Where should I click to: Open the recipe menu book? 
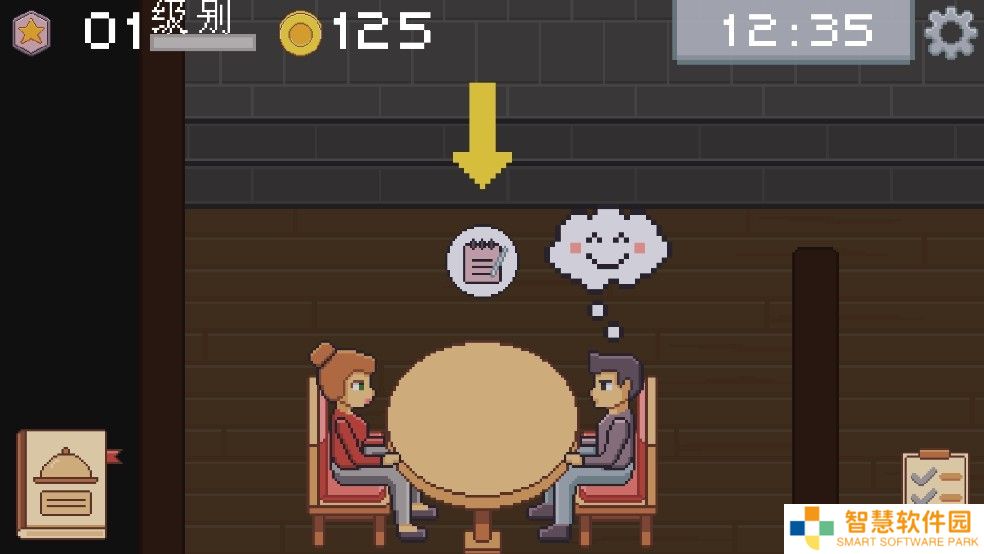[x=64, y=484]
